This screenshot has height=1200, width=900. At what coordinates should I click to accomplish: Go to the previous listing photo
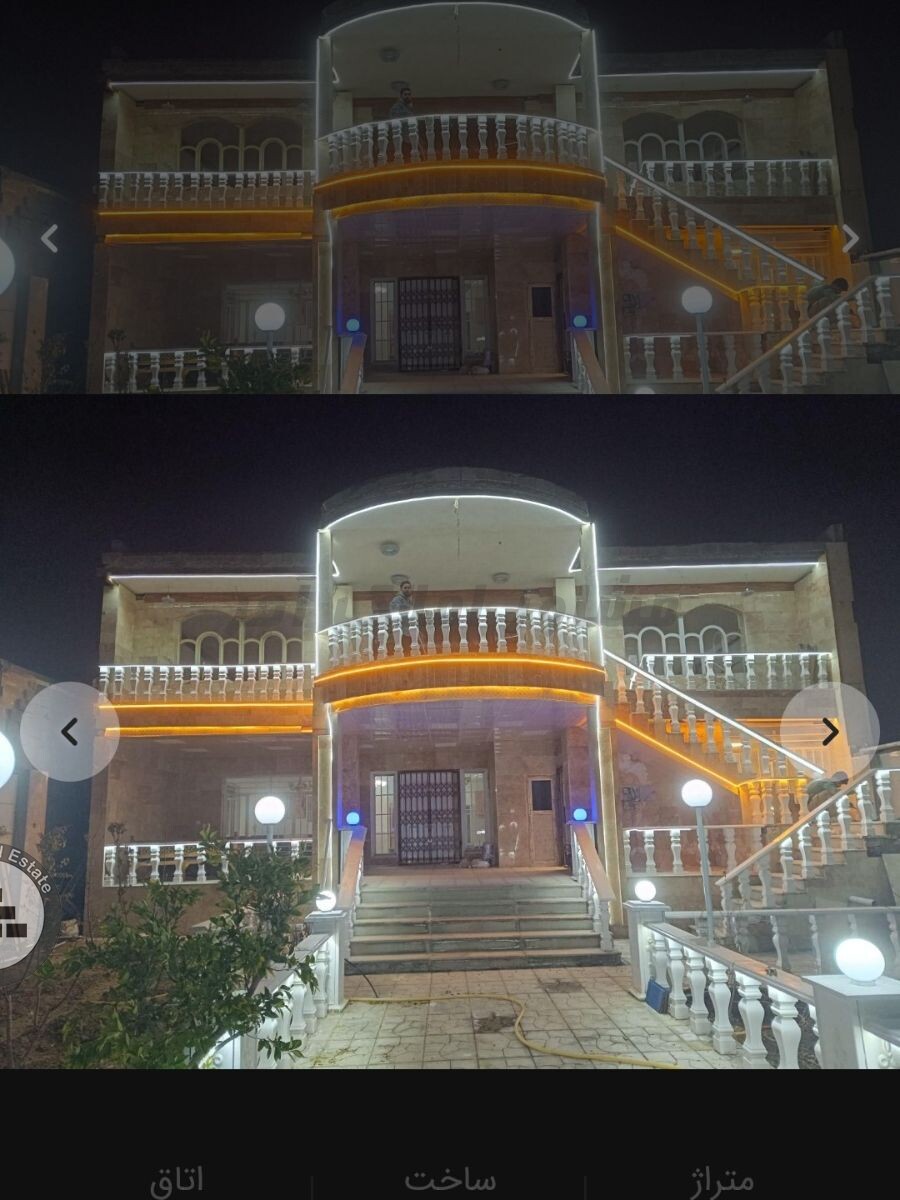69,731
